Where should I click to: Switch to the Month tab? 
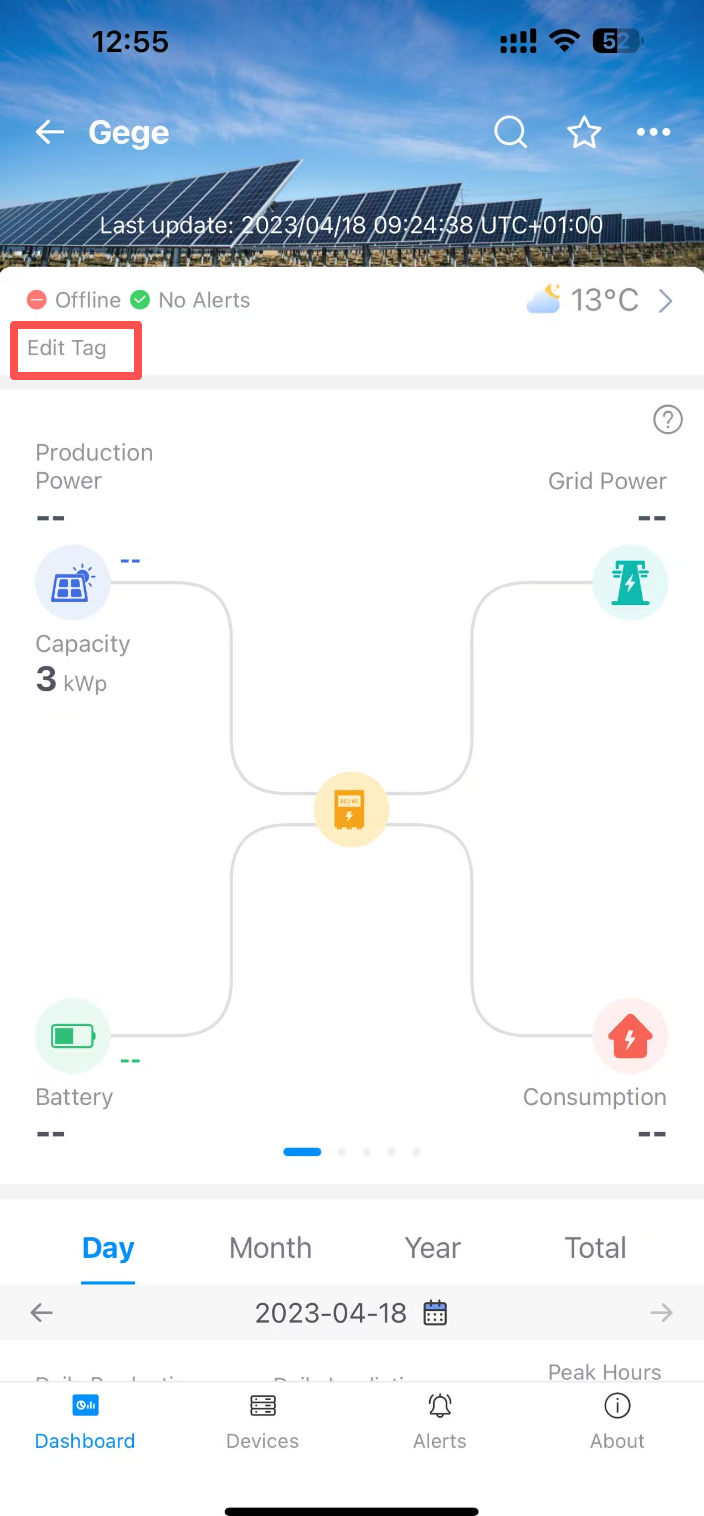270,1248
